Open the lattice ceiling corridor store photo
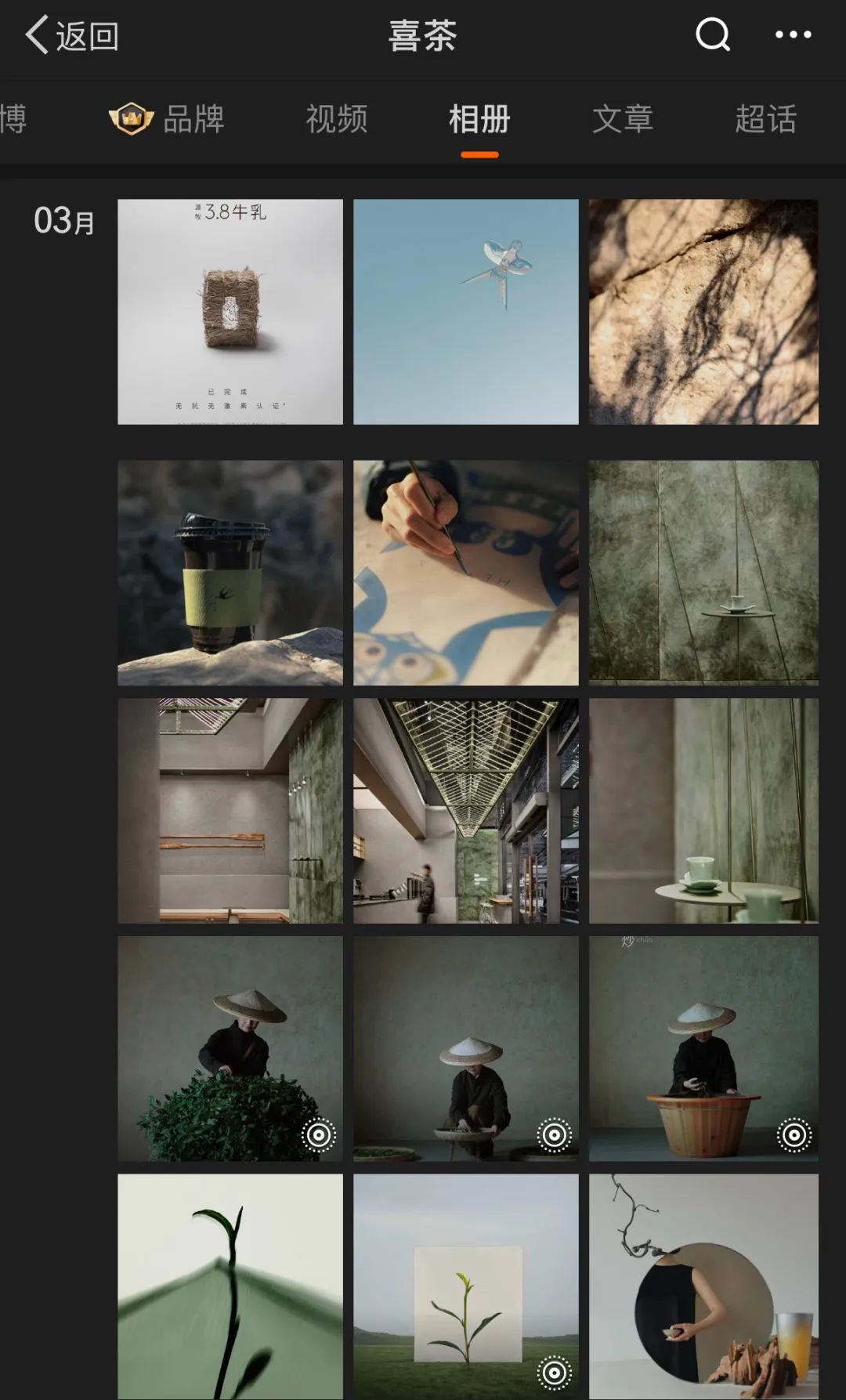The width and height of the screenshot is (846, 1400). 466,811
